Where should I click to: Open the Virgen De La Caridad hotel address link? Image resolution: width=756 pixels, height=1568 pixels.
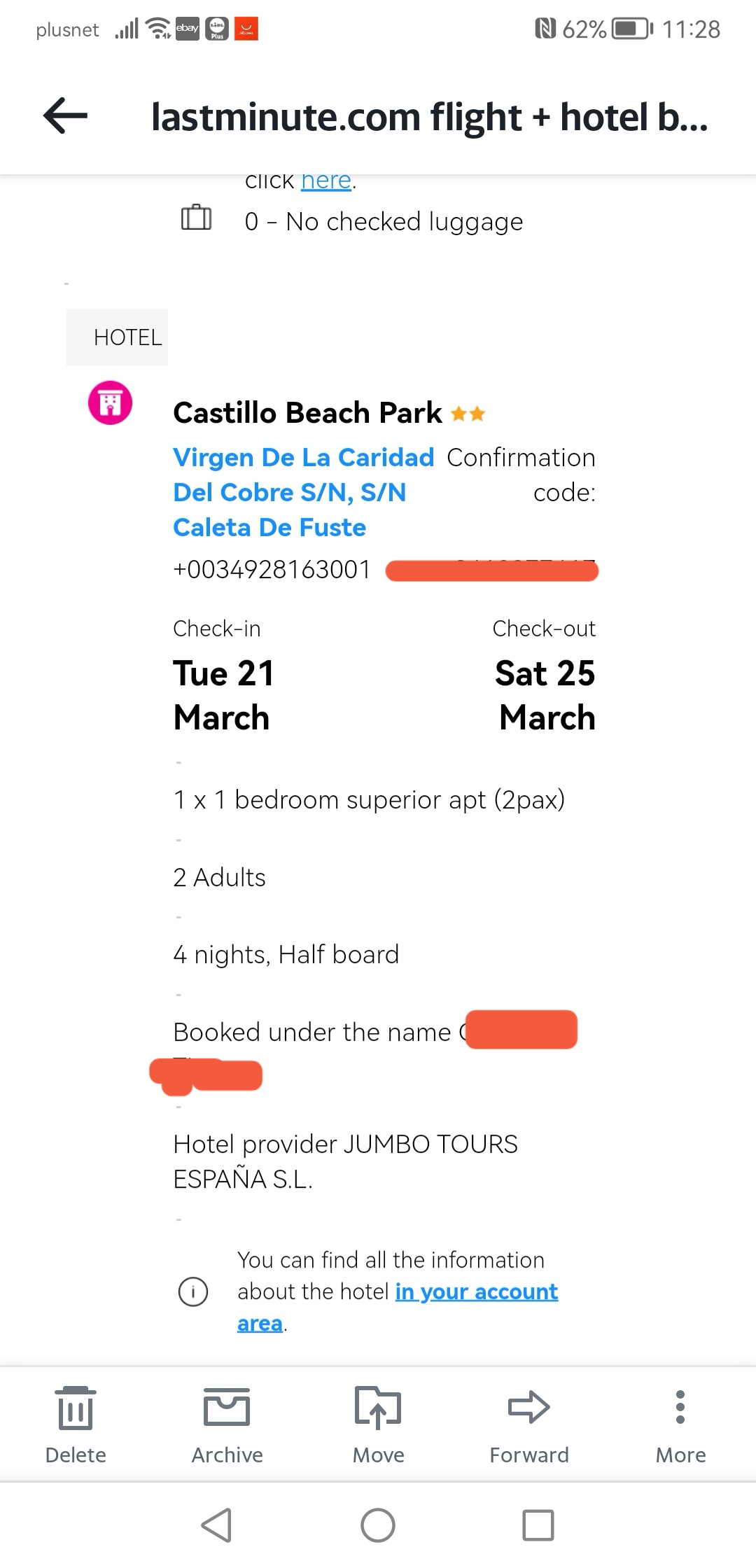[x=303, y=492]
